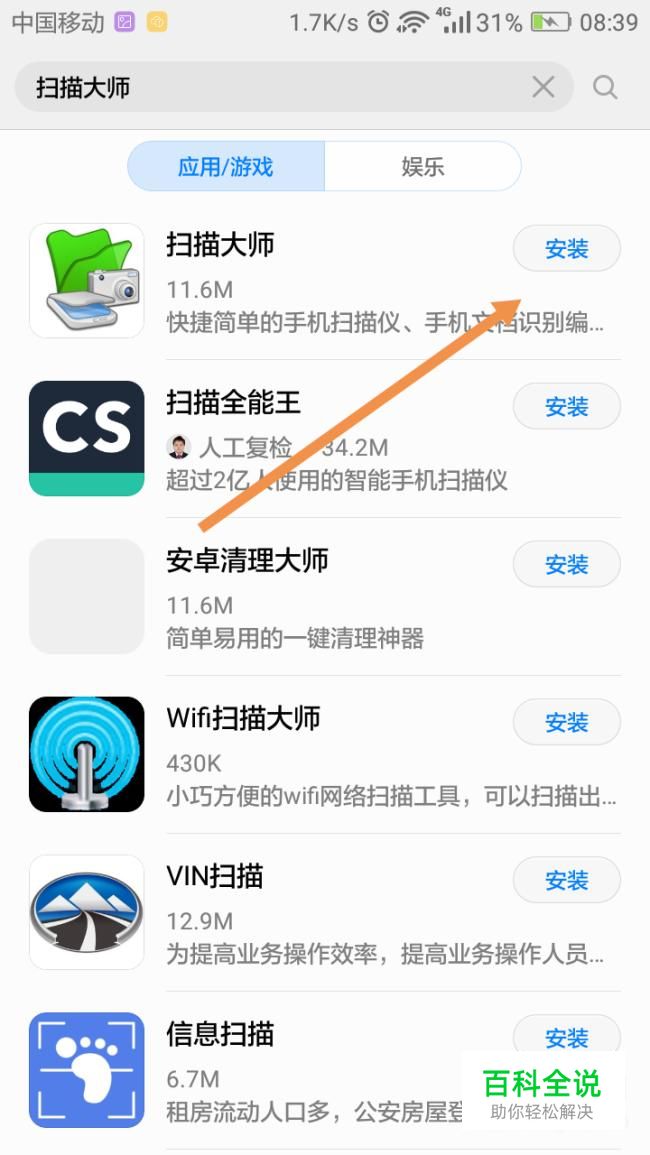Clear the search text 扫描大师
The height and width of the screenshot is (1155, 650).
[x=543, y=88]
